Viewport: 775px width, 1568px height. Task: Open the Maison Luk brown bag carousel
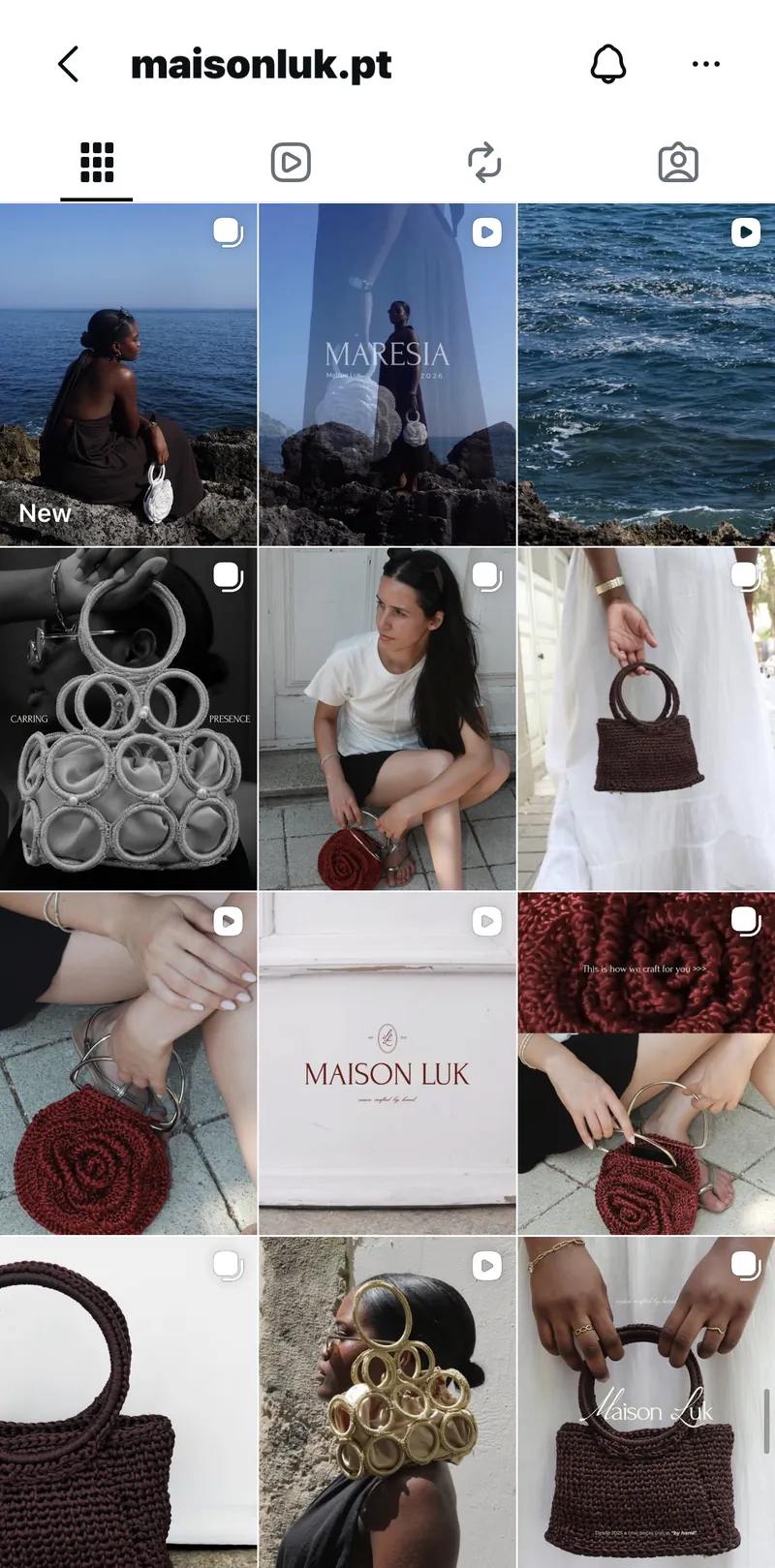click(646, 1402)
